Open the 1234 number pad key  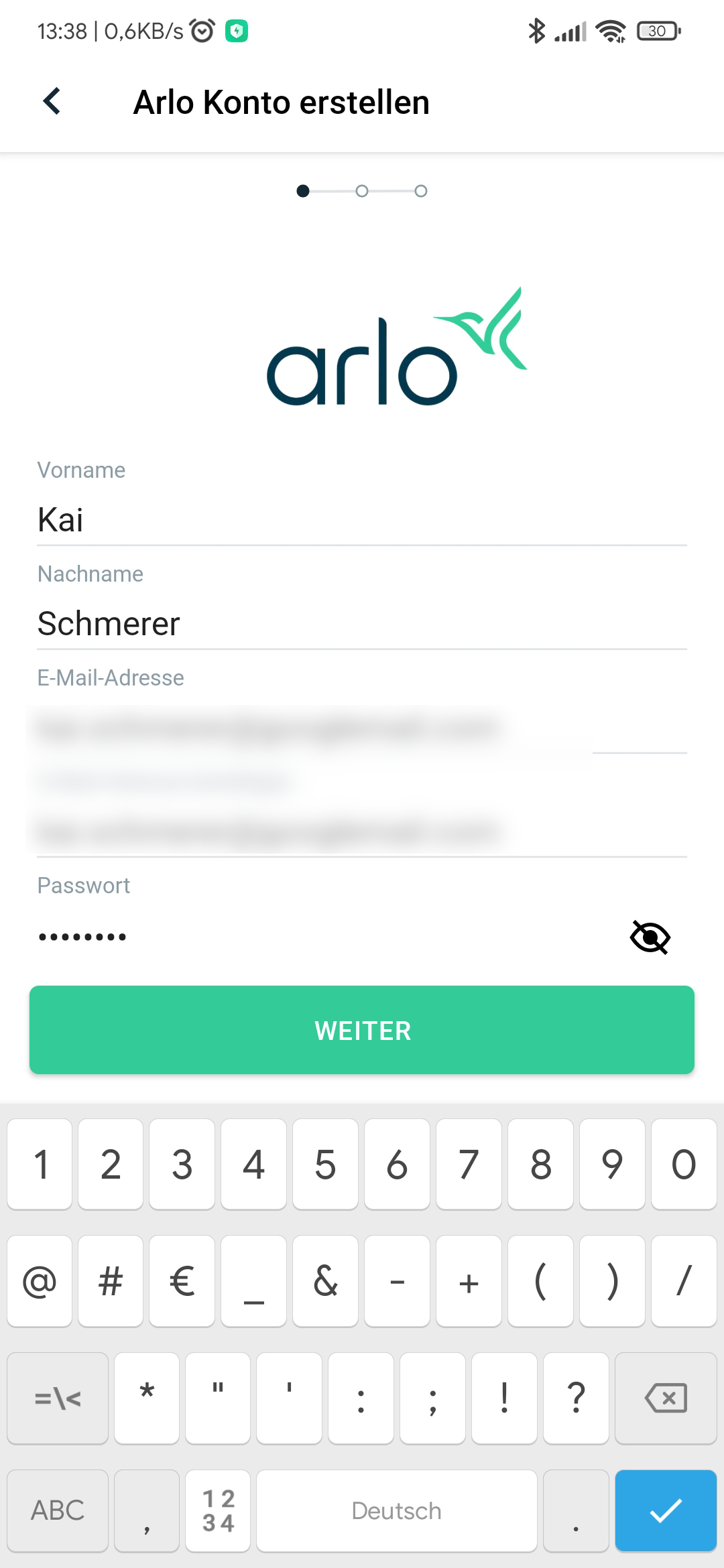point(218,1511)
